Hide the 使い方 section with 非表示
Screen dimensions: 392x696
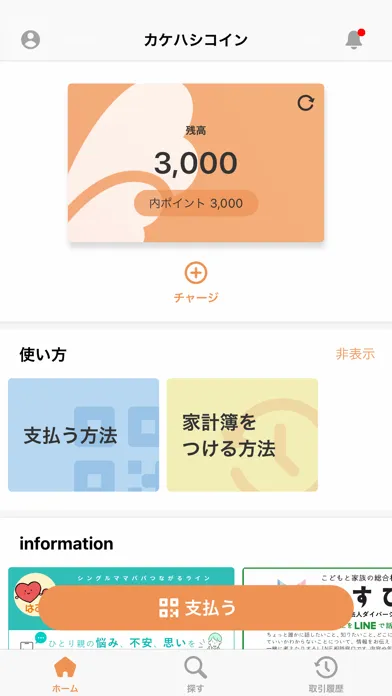coord(355,354)
